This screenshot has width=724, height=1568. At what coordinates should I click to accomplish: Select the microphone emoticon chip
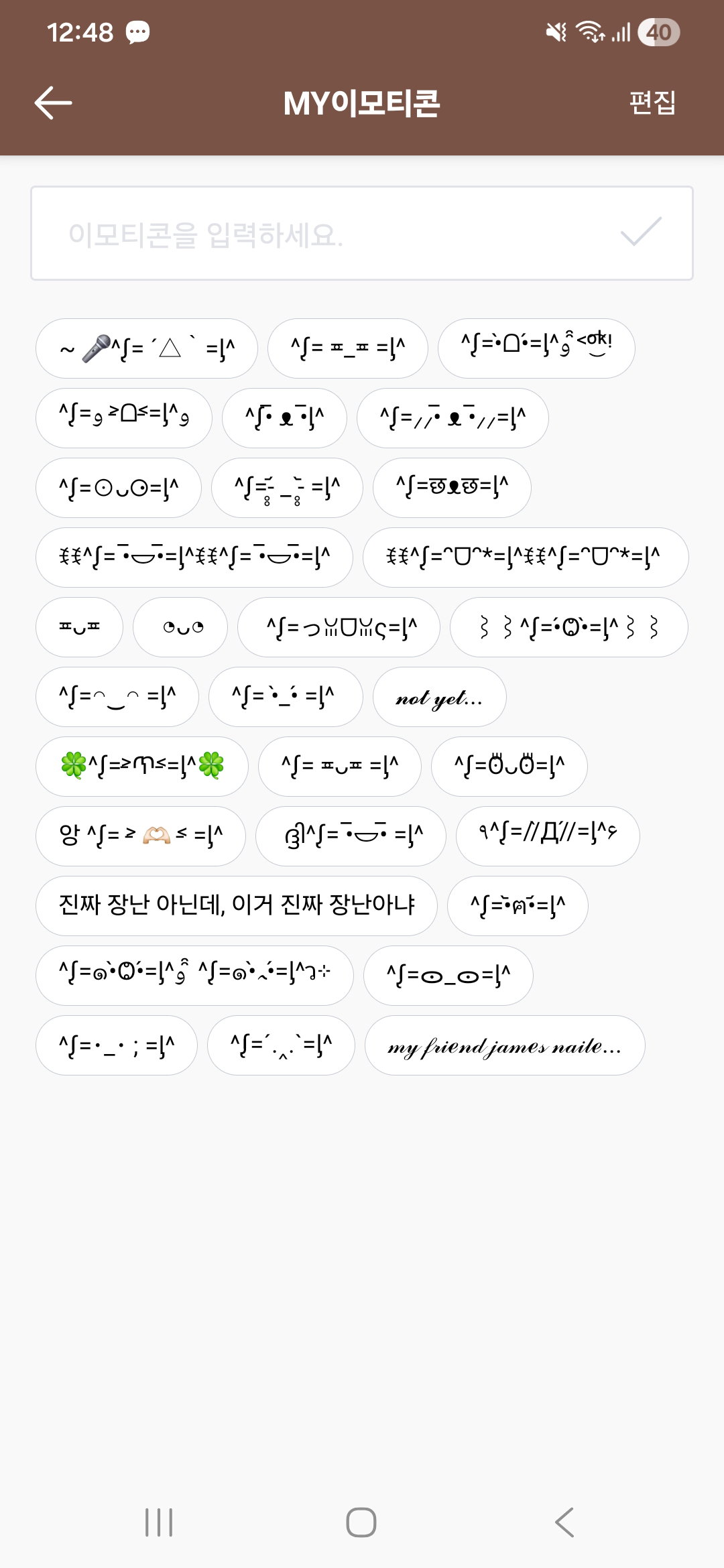(147, 348)
